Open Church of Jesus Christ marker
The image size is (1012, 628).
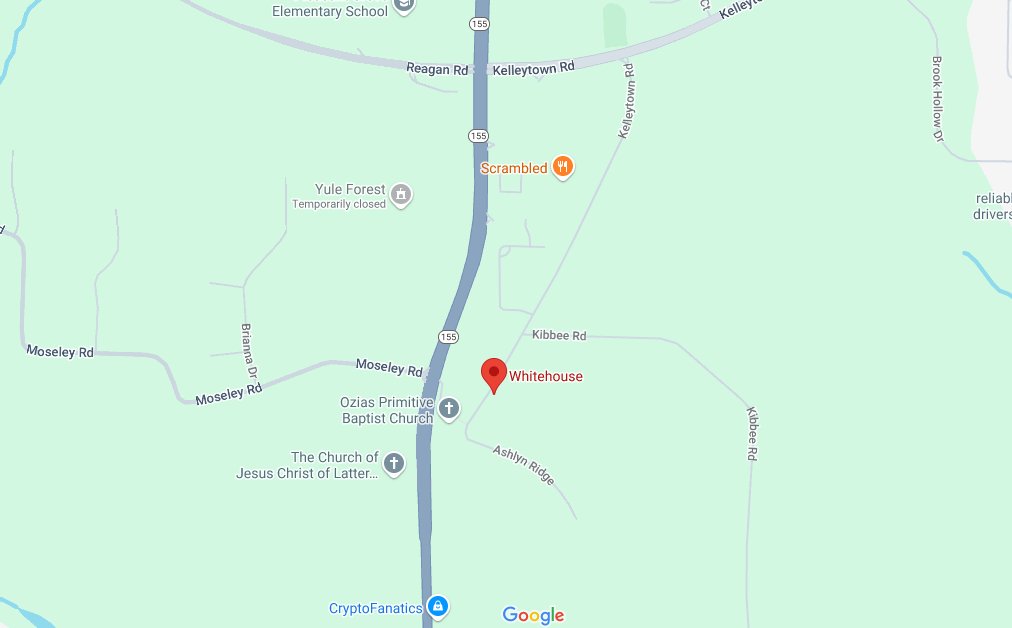(x=394, y=464)
